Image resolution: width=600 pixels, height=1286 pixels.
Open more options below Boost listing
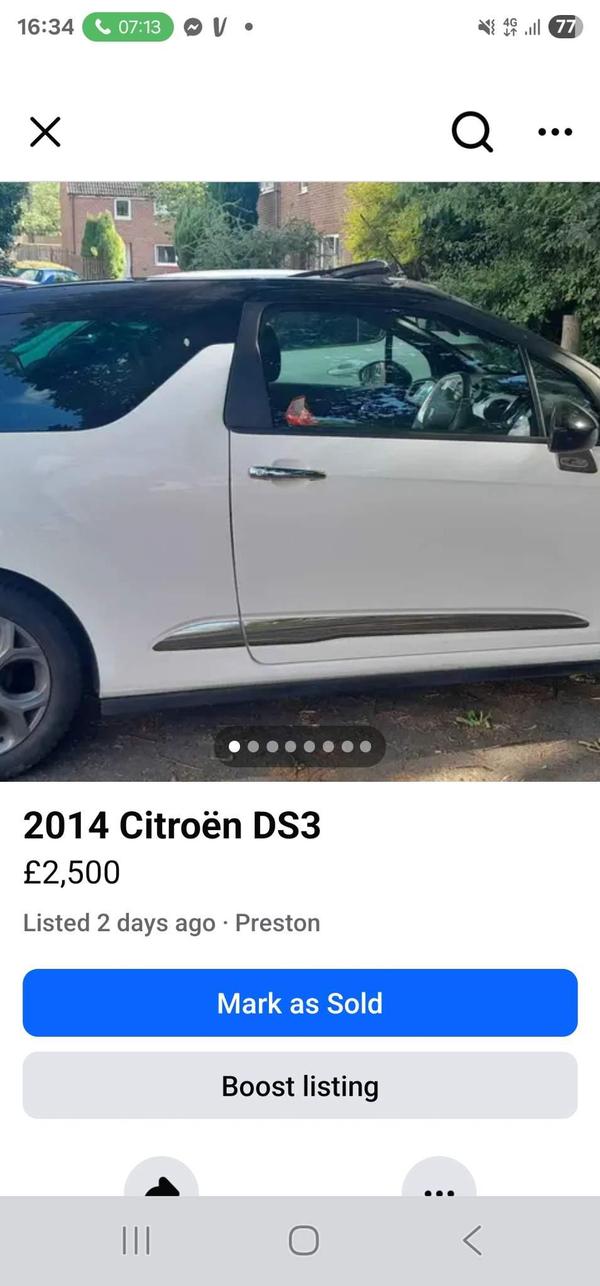[439, 1183]
